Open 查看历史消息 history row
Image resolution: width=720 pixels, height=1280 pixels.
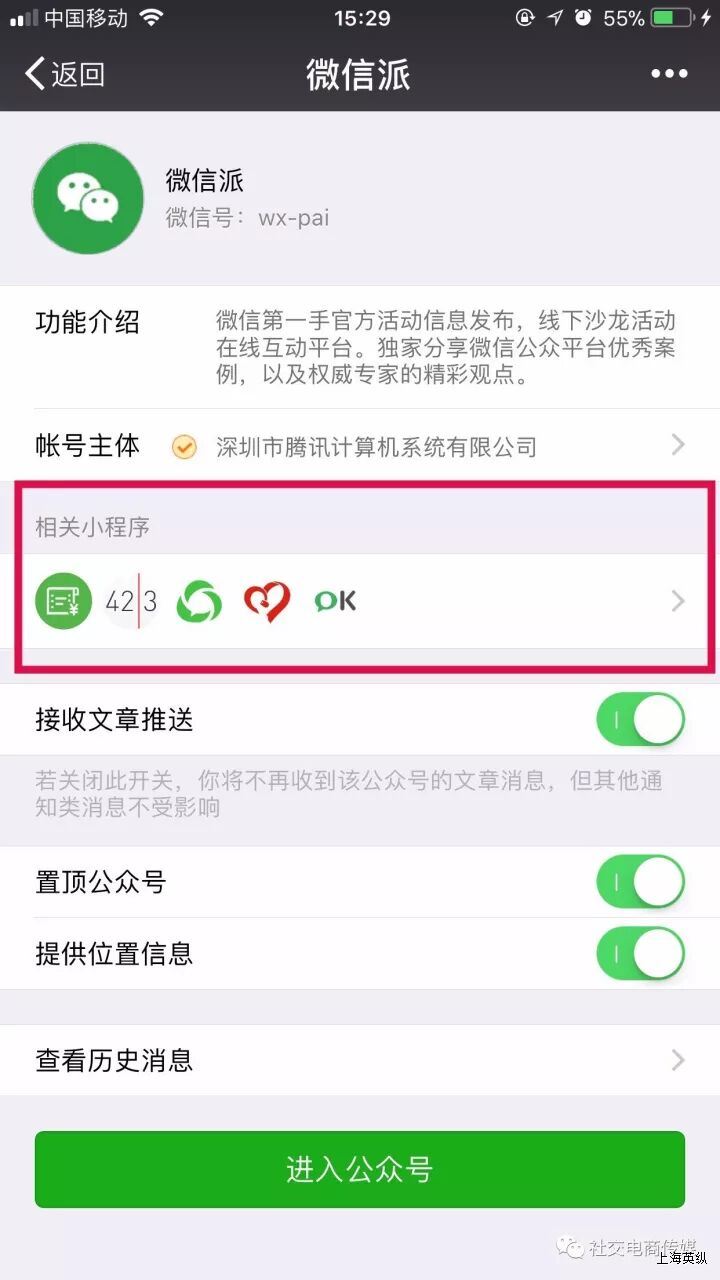point(360,1060)
